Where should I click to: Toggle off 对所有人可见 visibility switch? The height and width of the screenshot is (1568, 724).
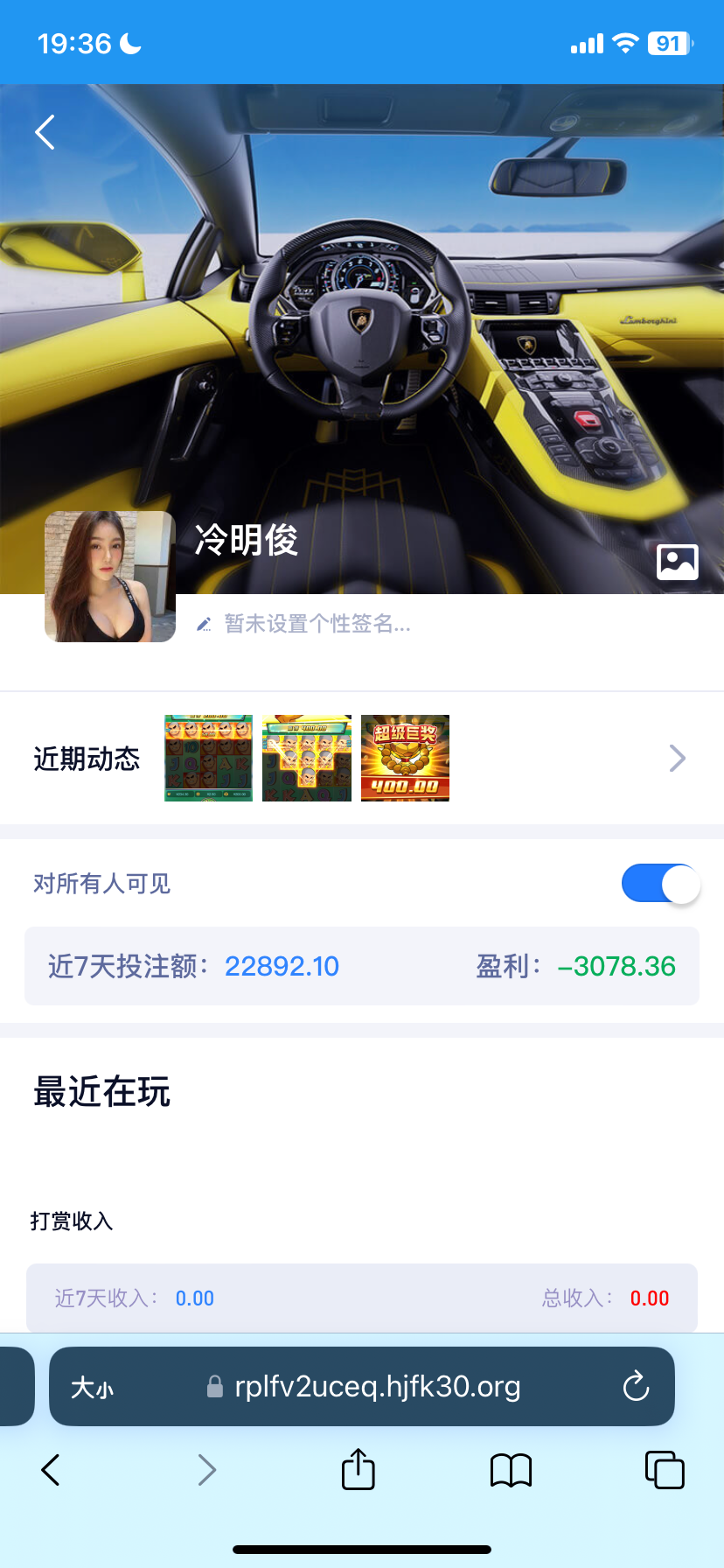pyautogui.click(x=660, y=884)
